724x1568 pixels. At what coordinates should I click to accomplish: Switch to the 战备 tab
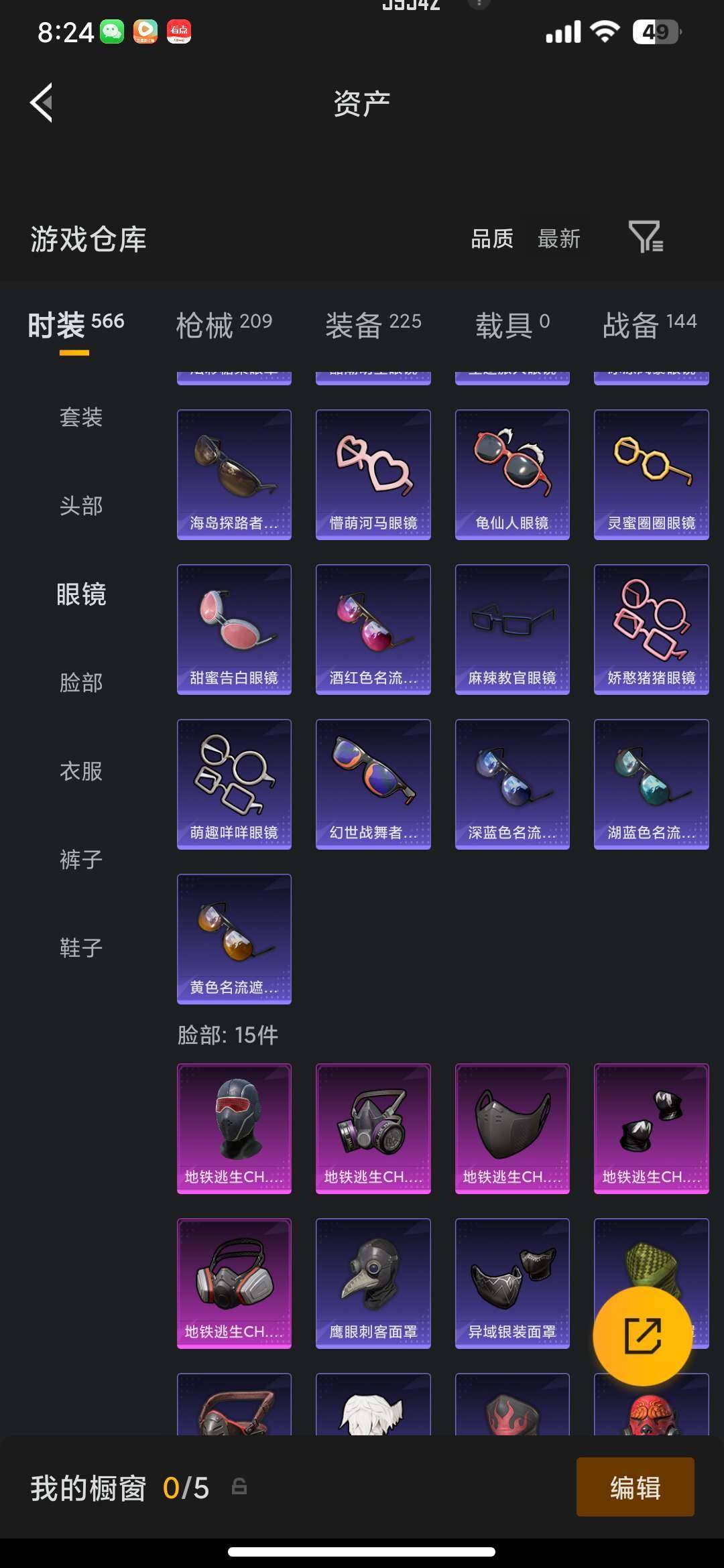click(649, 324)
